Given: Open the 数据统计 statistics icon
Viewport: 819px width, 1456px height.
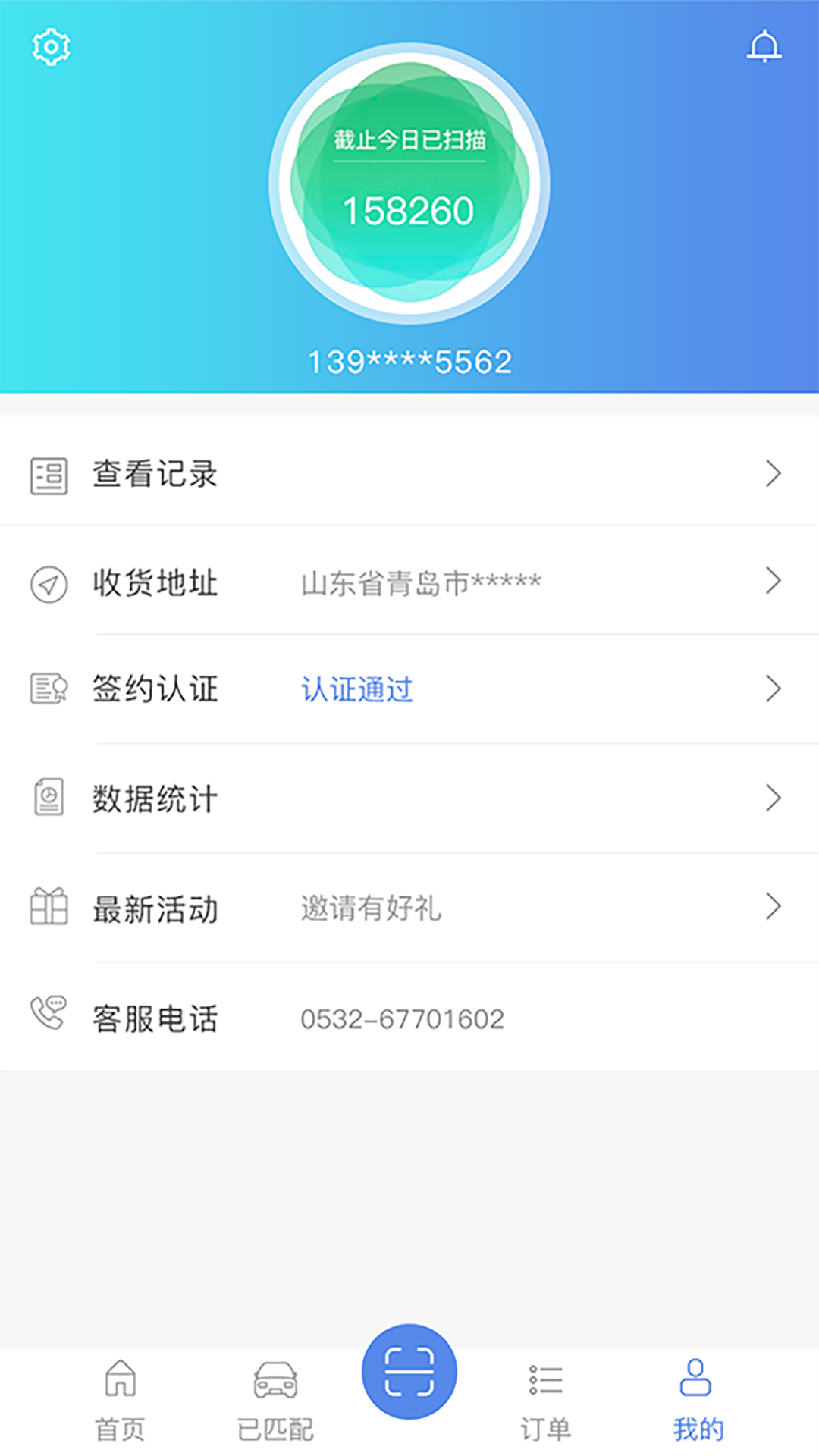Looking at the screenshot, I should [49, 797].
